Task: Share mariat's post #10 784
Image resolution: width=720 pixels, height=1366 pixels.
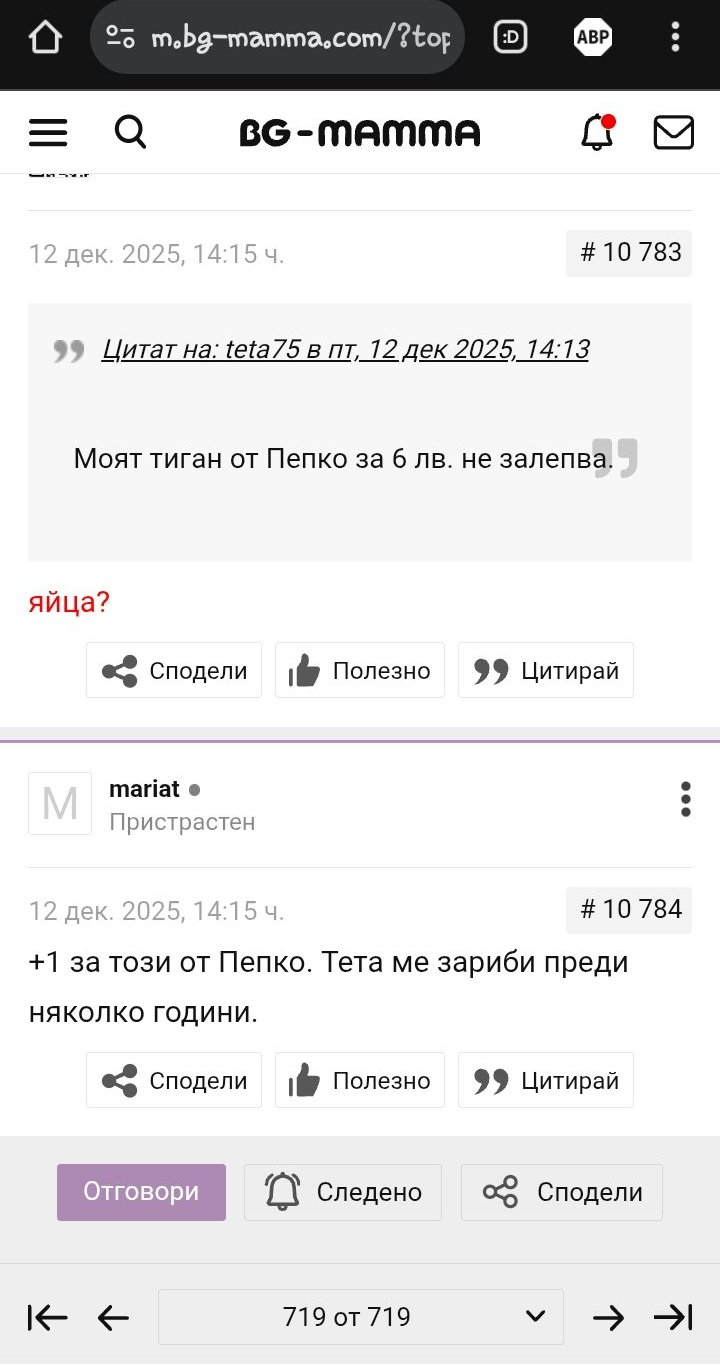Action: [x=174, y=1080]
